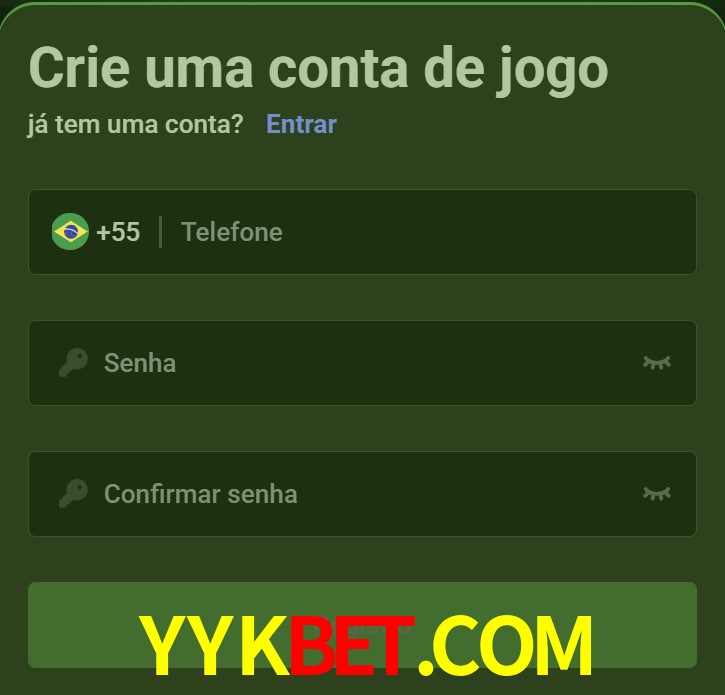
Task: Reveal password in Confirmar senha field
Action: 656,494
